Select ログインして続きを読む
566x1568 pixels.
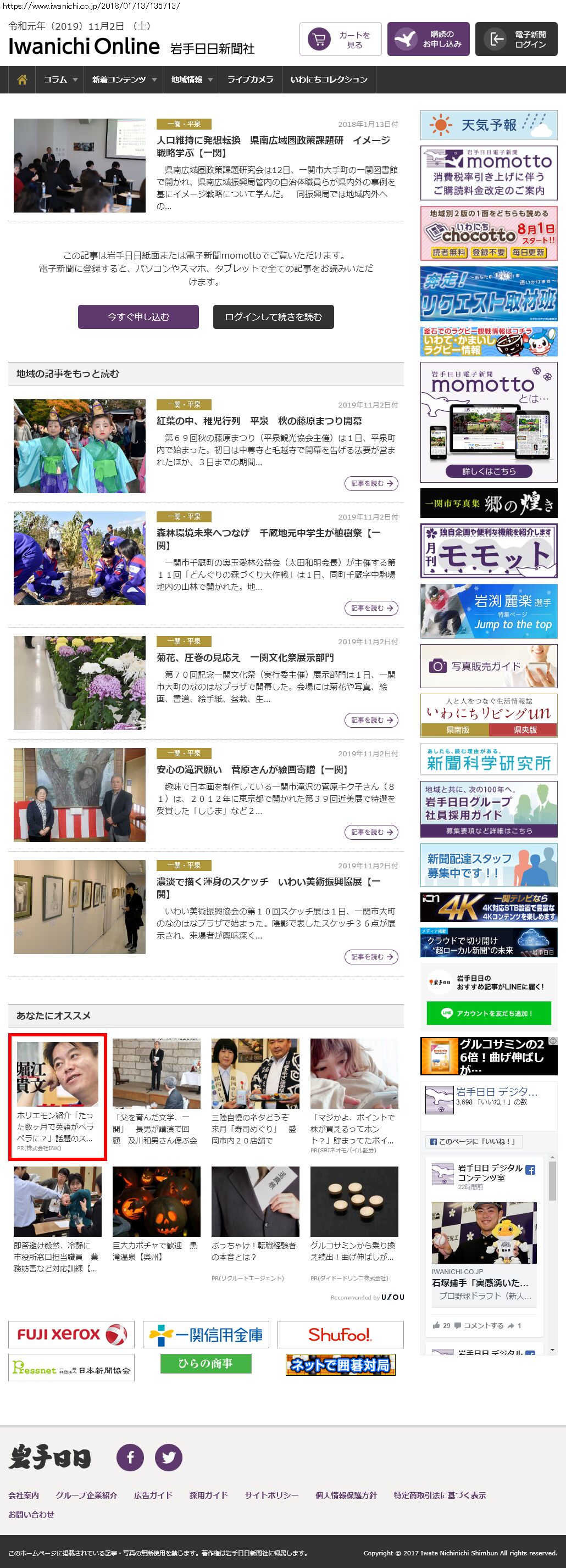pos(273,316)
